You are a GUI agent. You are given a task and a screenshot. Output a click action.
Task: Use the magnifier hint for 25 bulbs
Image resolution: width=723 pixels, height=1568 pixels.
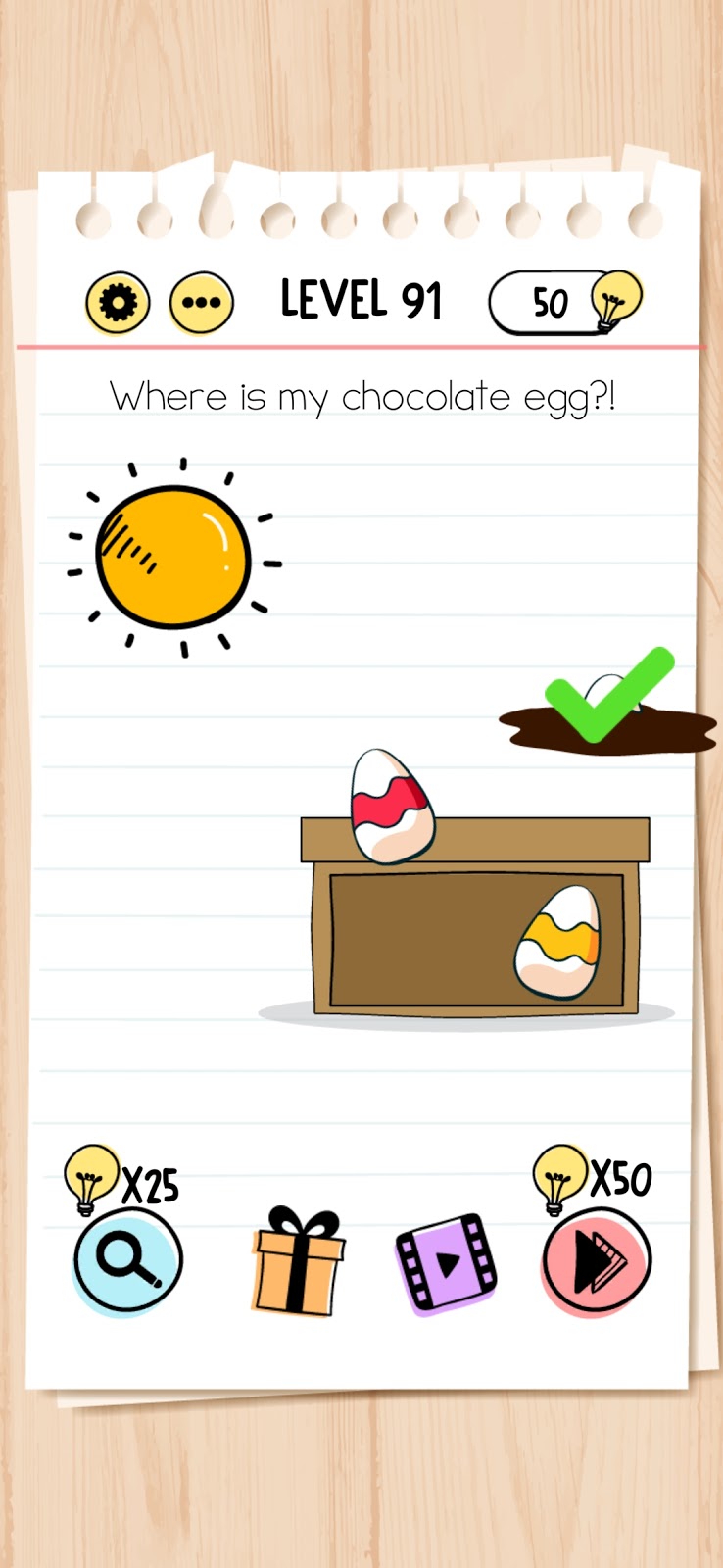pyautogui.click(x=127, y=1259)
